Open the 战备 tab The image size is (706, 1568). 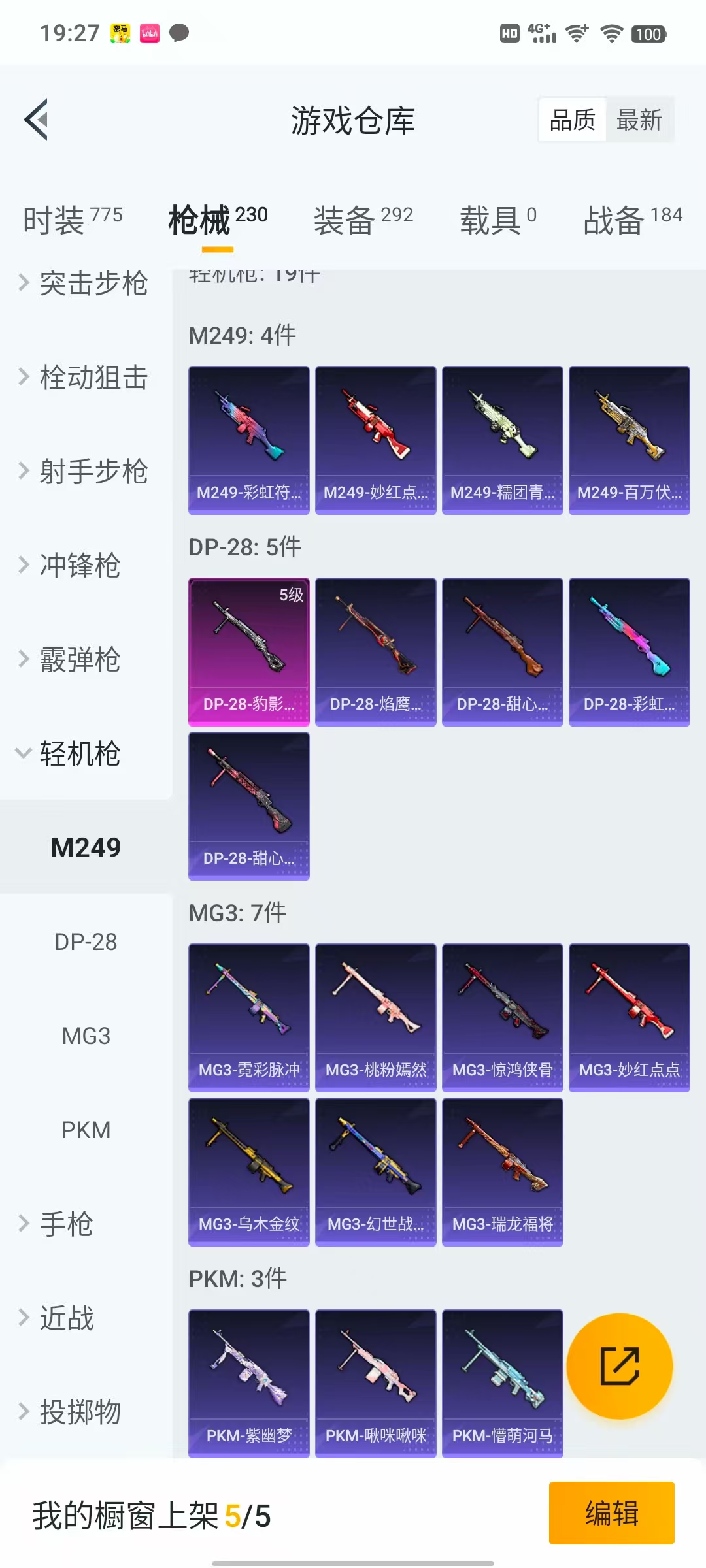(633, 220)
